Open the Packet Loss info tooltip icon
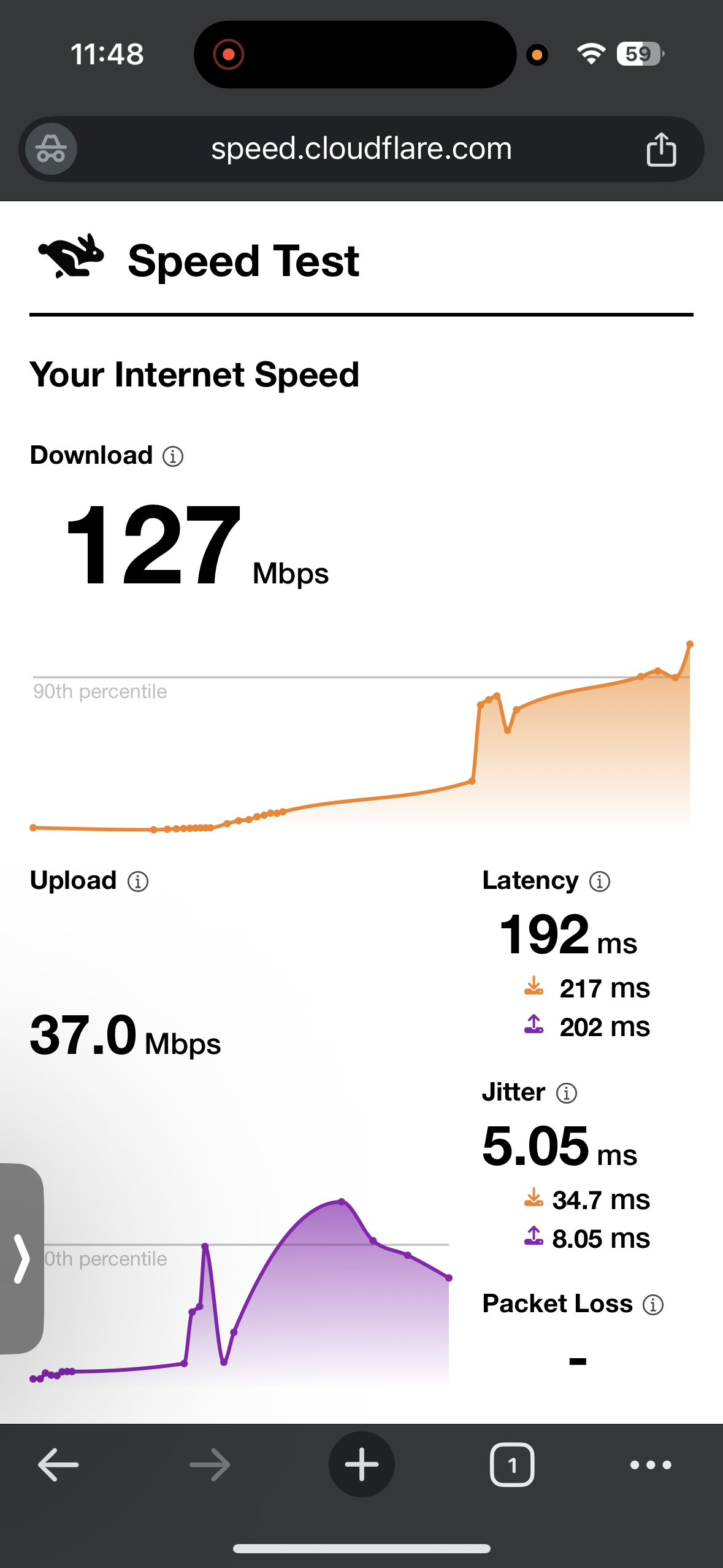Viewport: 723px width, 1568px height. pos(652,1304)
